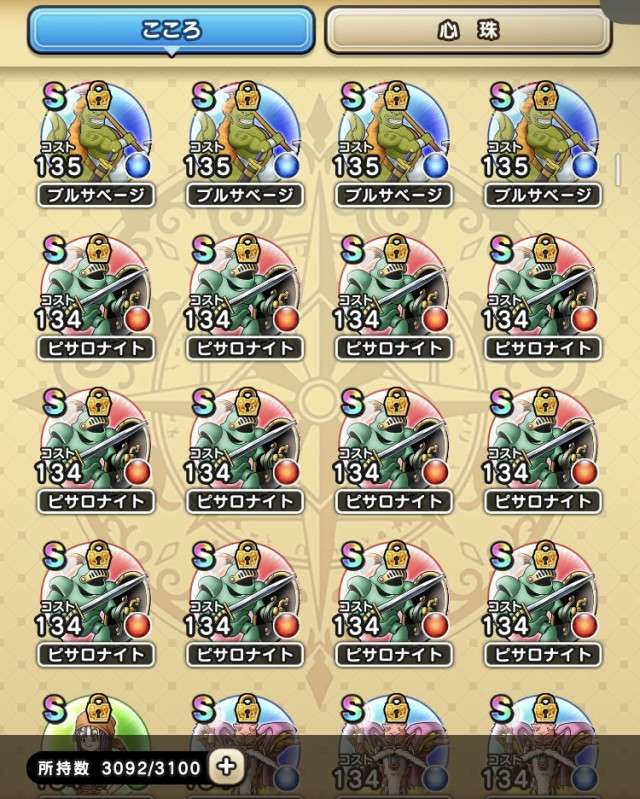The width and height of the screenshot is (640, 799).
Task: Switch to the 心珠 tab
Action: pos(468,31)
